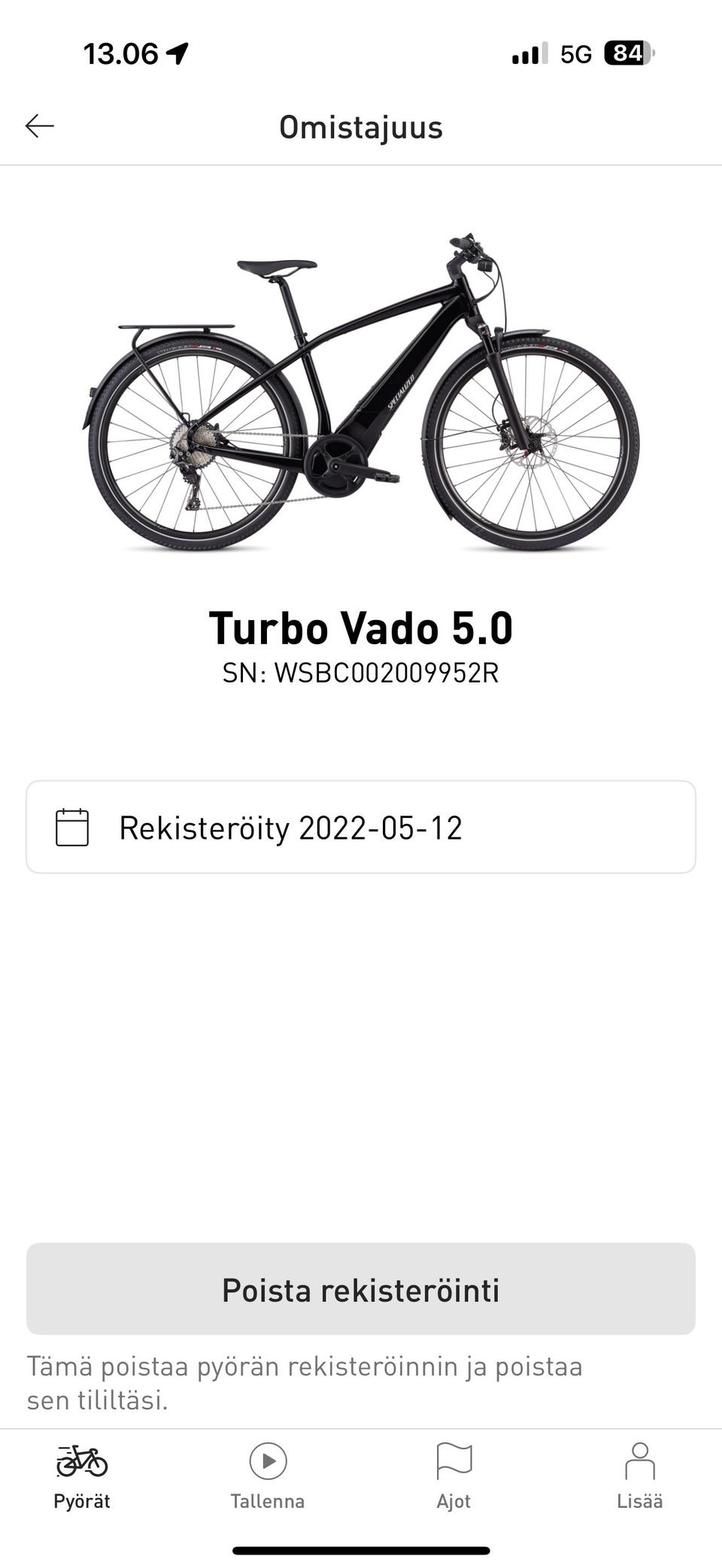
Task: Switch to the Pyörät tab
Action: click(82, 1476)
